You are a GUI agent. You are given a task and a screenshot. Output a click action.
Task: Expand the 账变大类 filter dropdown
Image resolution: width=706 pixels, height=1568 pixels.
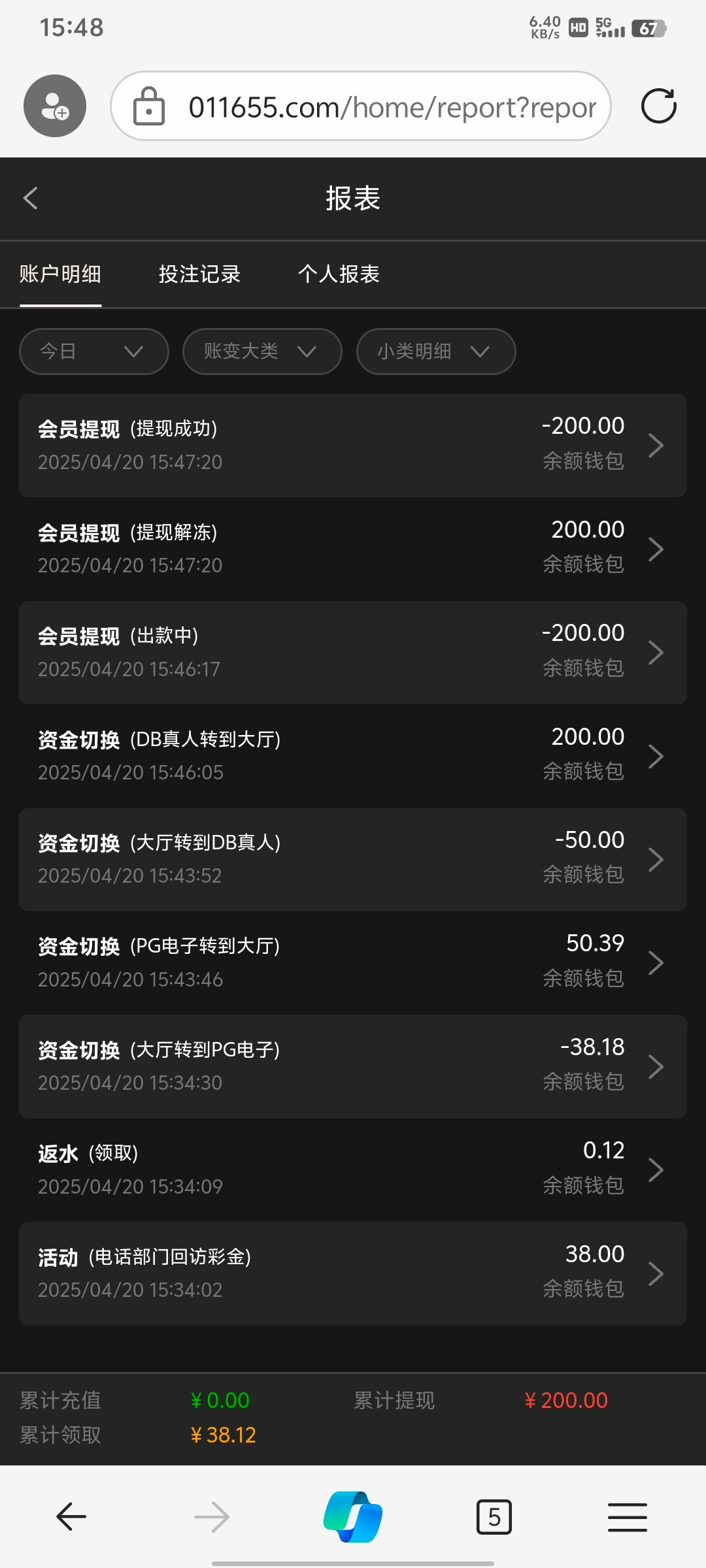tap(262, 351)
